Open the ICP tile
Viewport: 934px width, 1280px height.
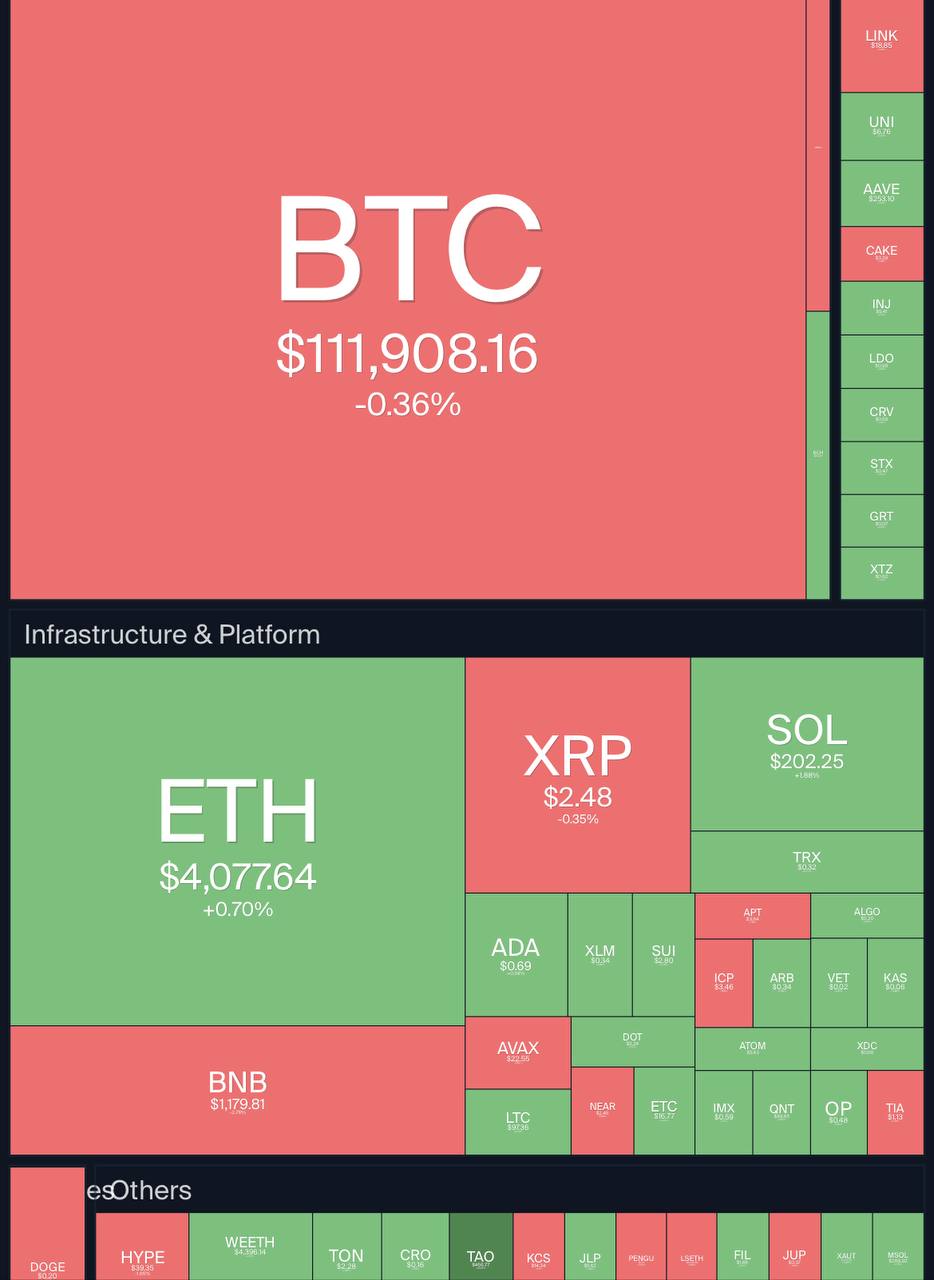[x=723, y=982]
